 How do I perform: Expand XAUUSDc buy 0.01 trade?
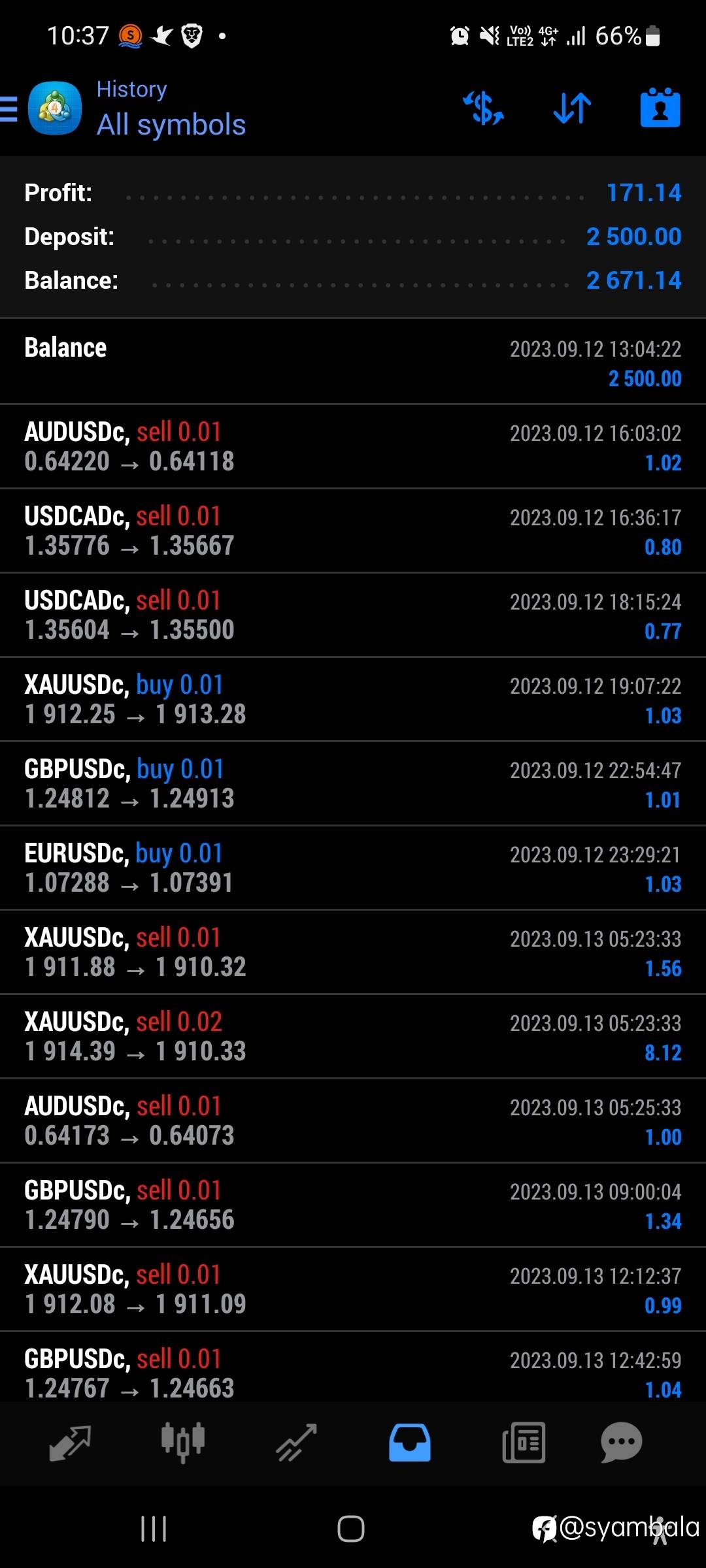(353, 700)
